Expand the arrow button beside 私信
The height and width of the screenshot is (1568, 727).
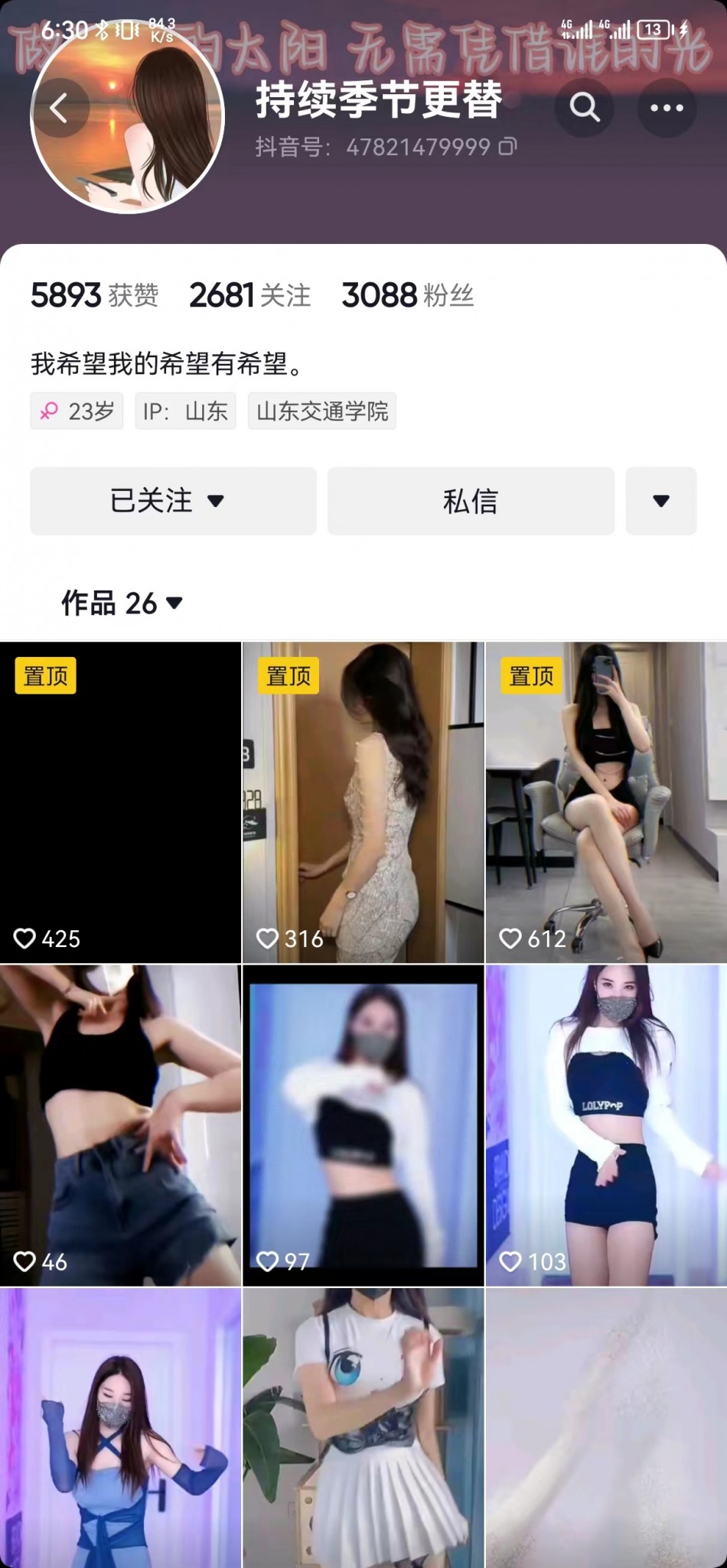[x=661, y=501]
